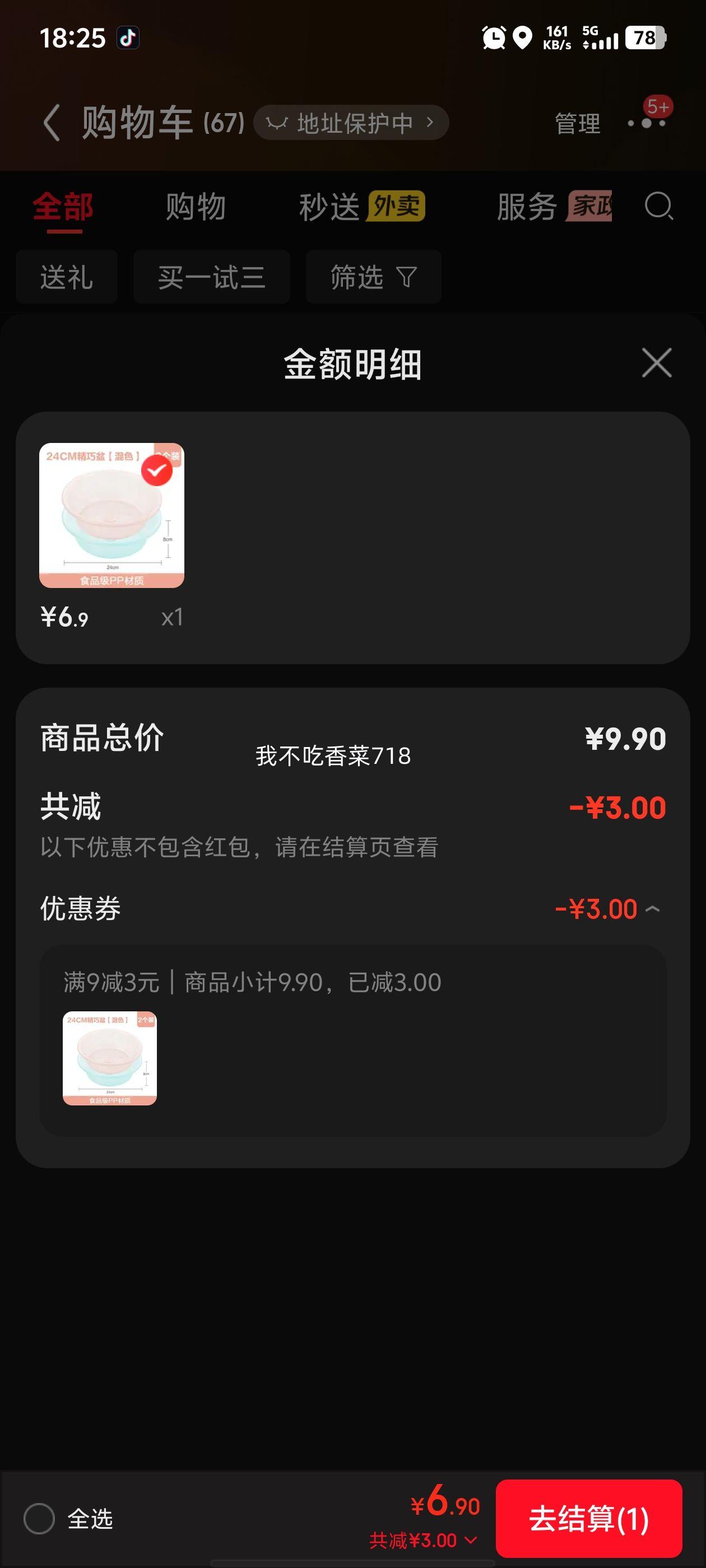This screenshot has width=706, height=1568.
Task: Deselect the red checkmark on the 24CM盆 product
Action: click(x=157, y=470)
